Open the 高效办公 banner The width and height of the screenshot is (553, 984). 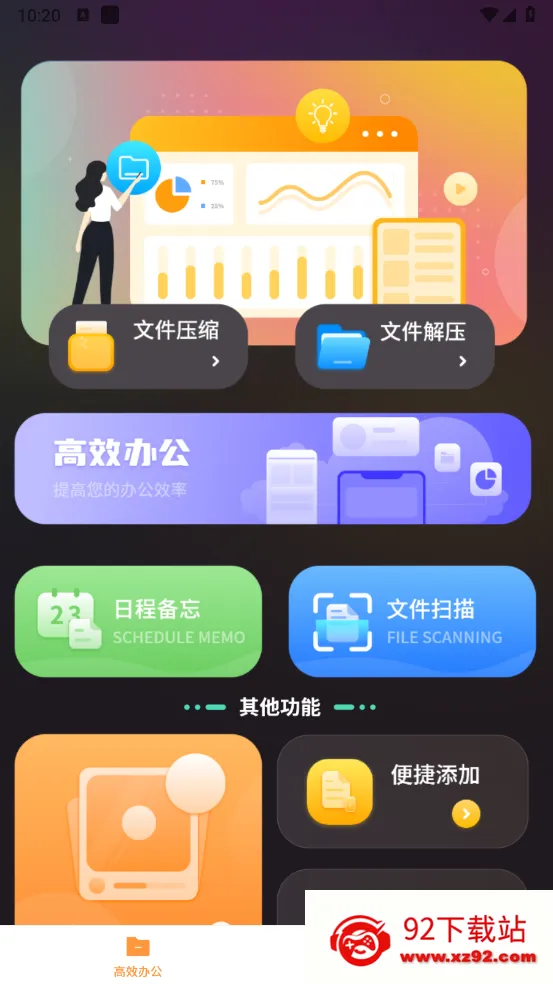coord(272,468)
